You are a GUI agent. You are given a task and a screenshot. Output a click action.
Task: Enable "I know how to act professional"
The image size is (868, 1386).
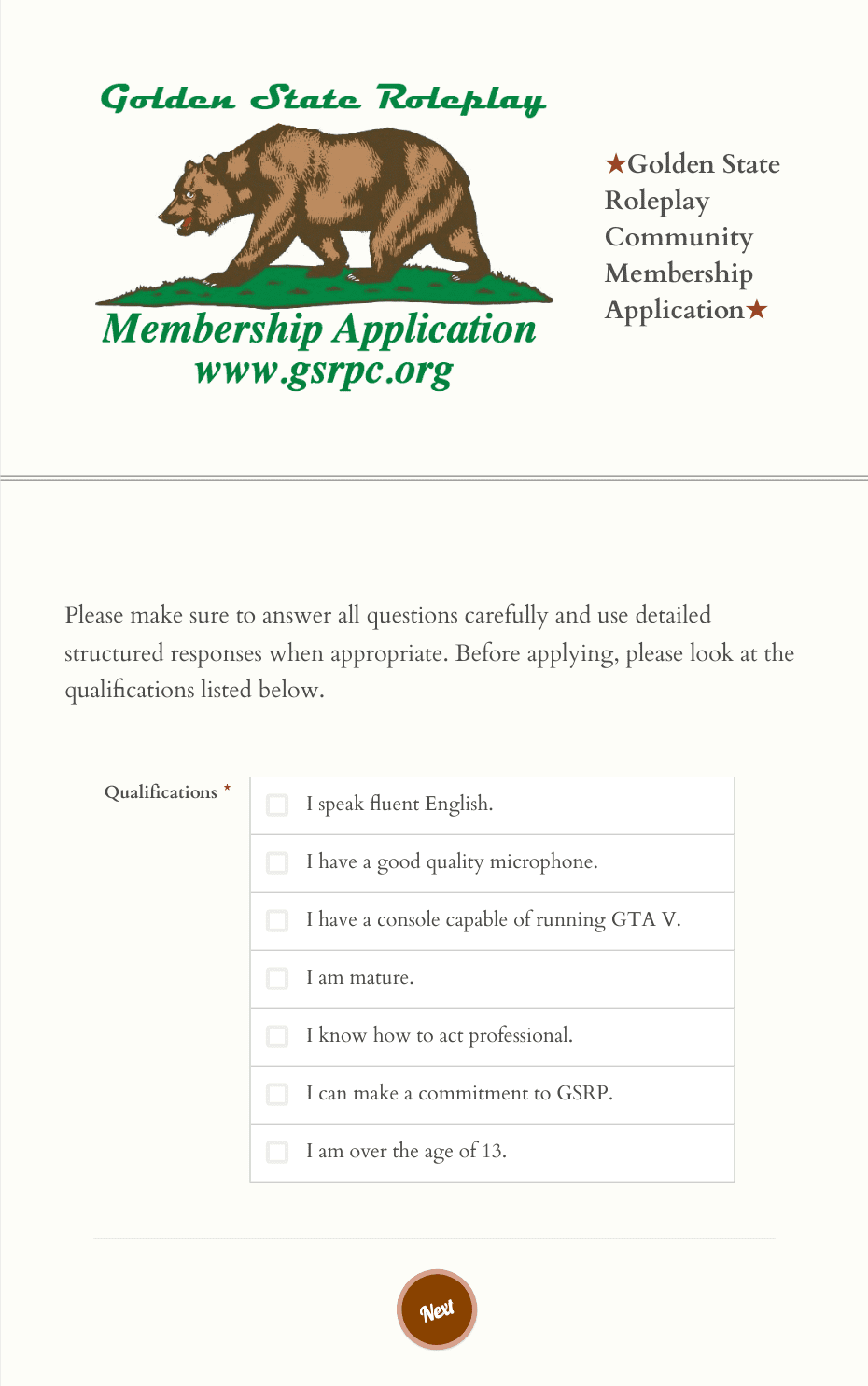pyautogui.click(x=276, y=1036)
